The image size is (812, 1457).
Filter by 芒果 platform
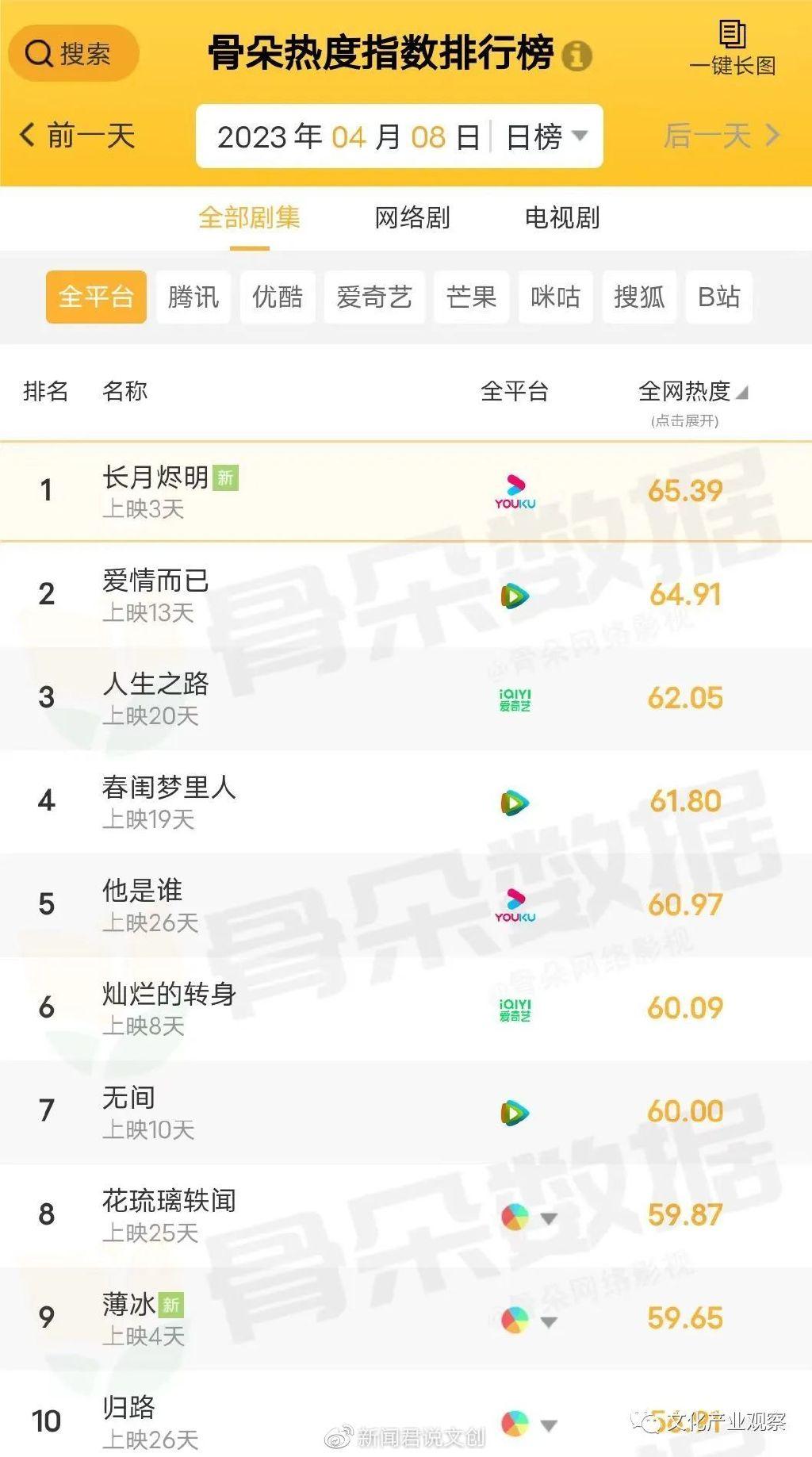[471, 297]
